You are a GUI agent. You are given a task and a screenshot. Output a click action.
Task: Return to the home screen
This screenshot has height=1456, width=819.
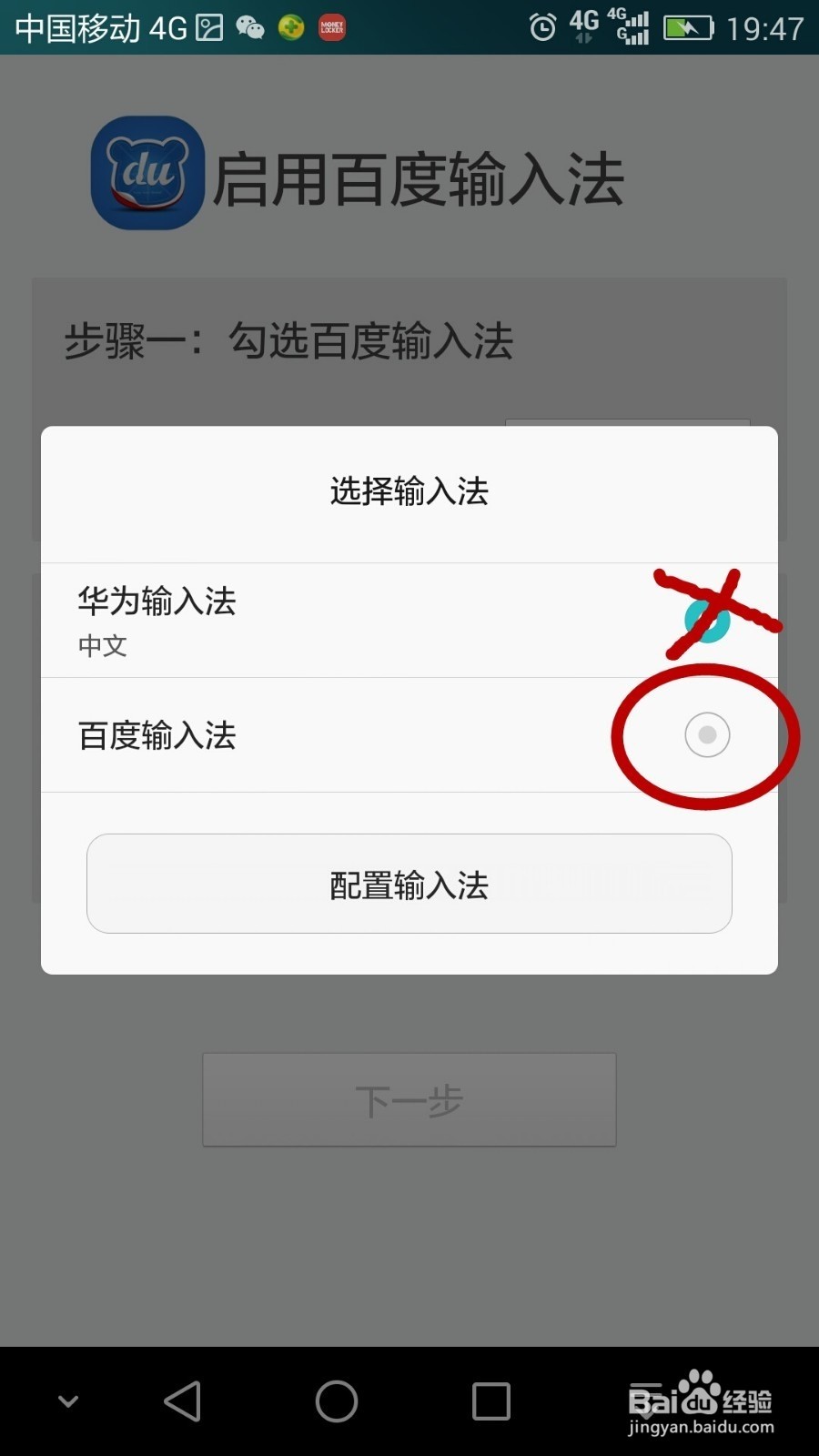pyautogui.click(x=337, y=1400)
